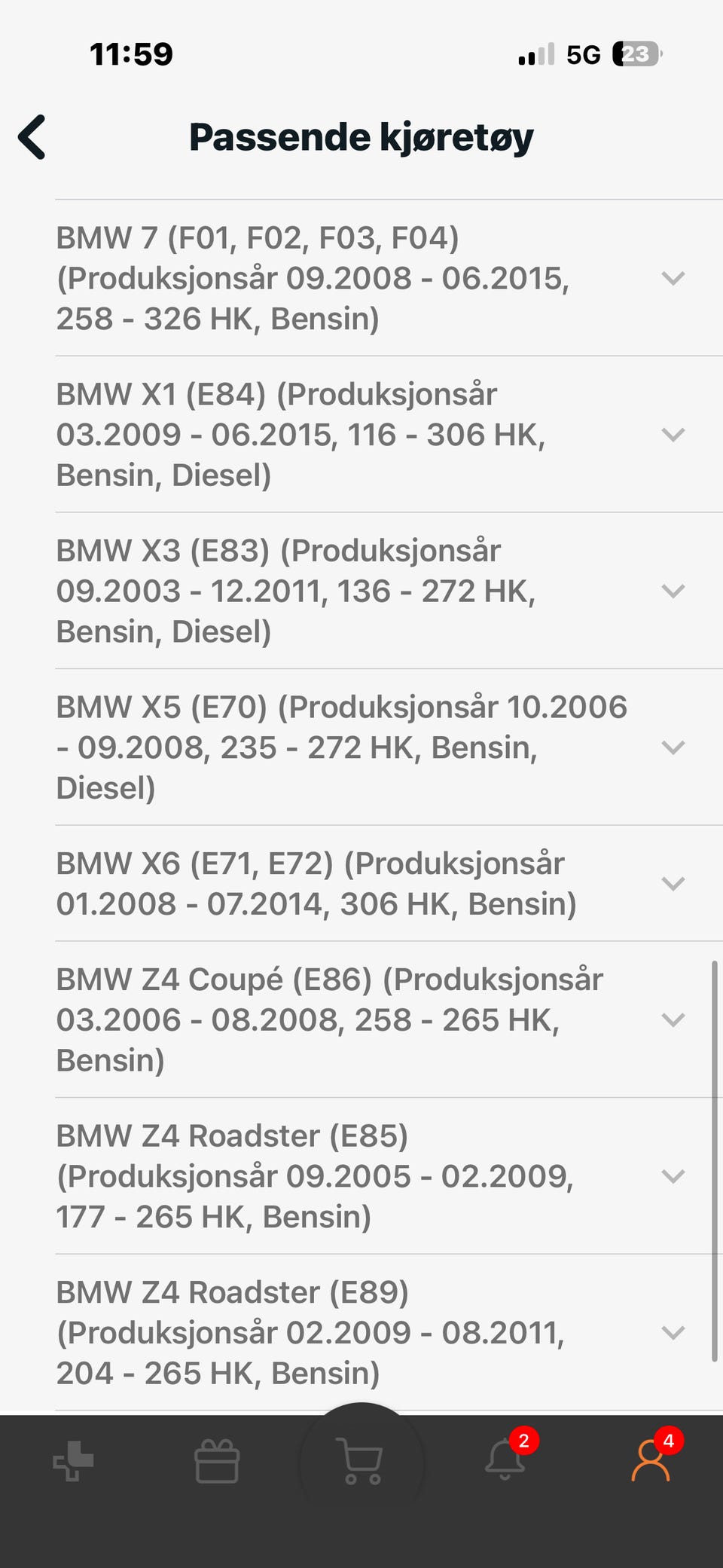Expand the BMW 7 (F01, F02, F03, F04) entry
This screenshot has height=1568, width=723.
tap(673, 278)
